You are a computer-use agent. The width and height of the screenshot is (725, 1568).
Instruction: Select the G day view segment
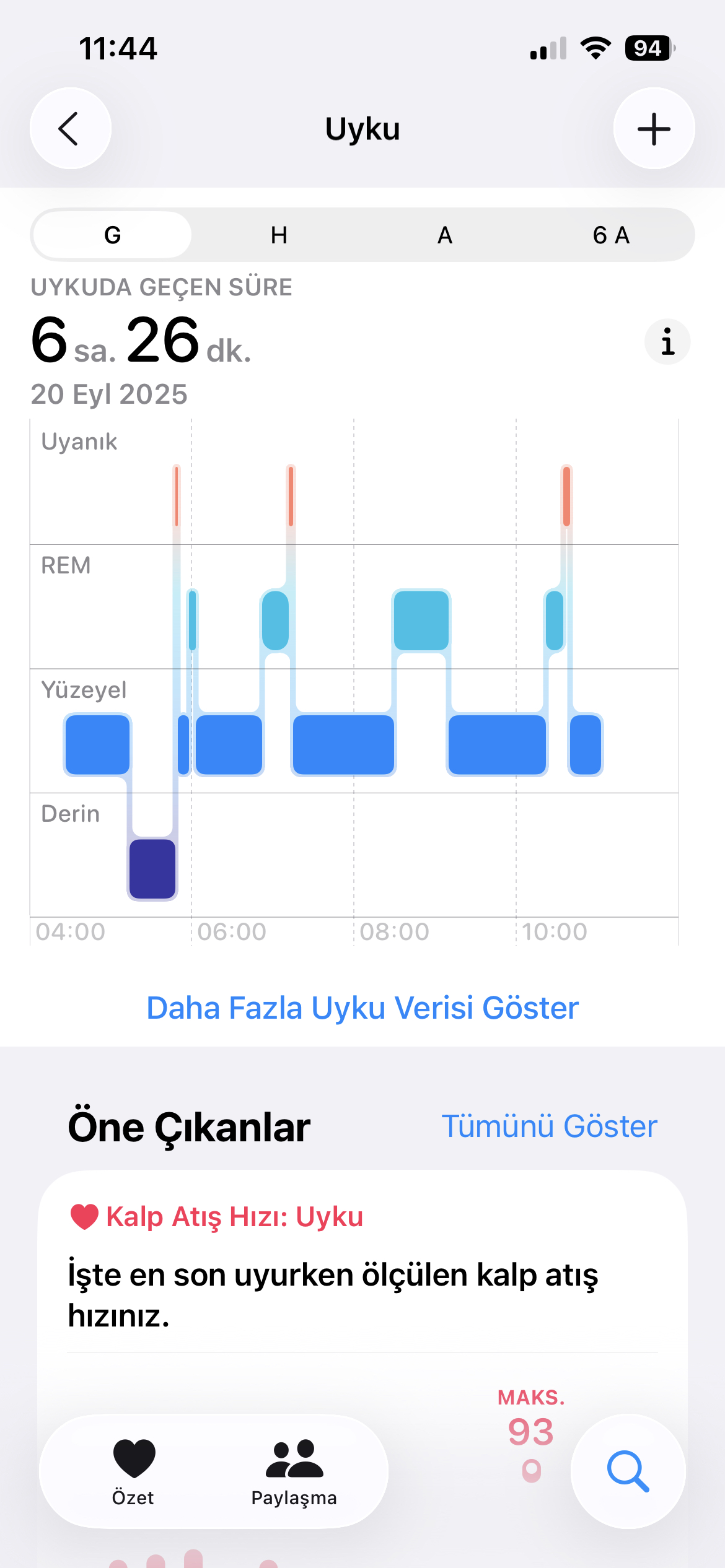[x=112, y=235]
